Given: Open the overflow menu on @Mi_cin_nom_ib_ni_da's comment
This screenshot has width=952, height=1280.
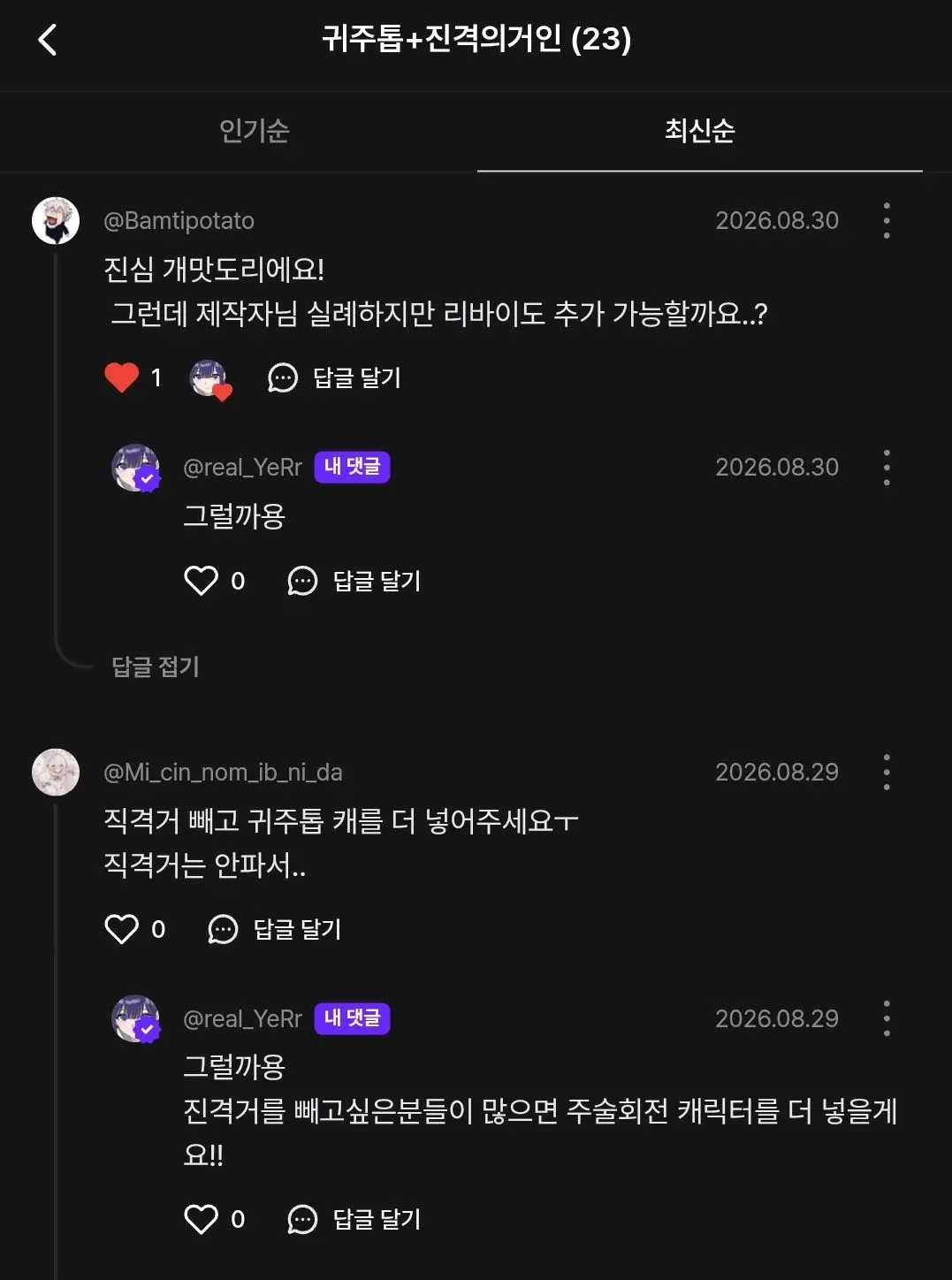Looking at the screenshot, I should 887,772.
